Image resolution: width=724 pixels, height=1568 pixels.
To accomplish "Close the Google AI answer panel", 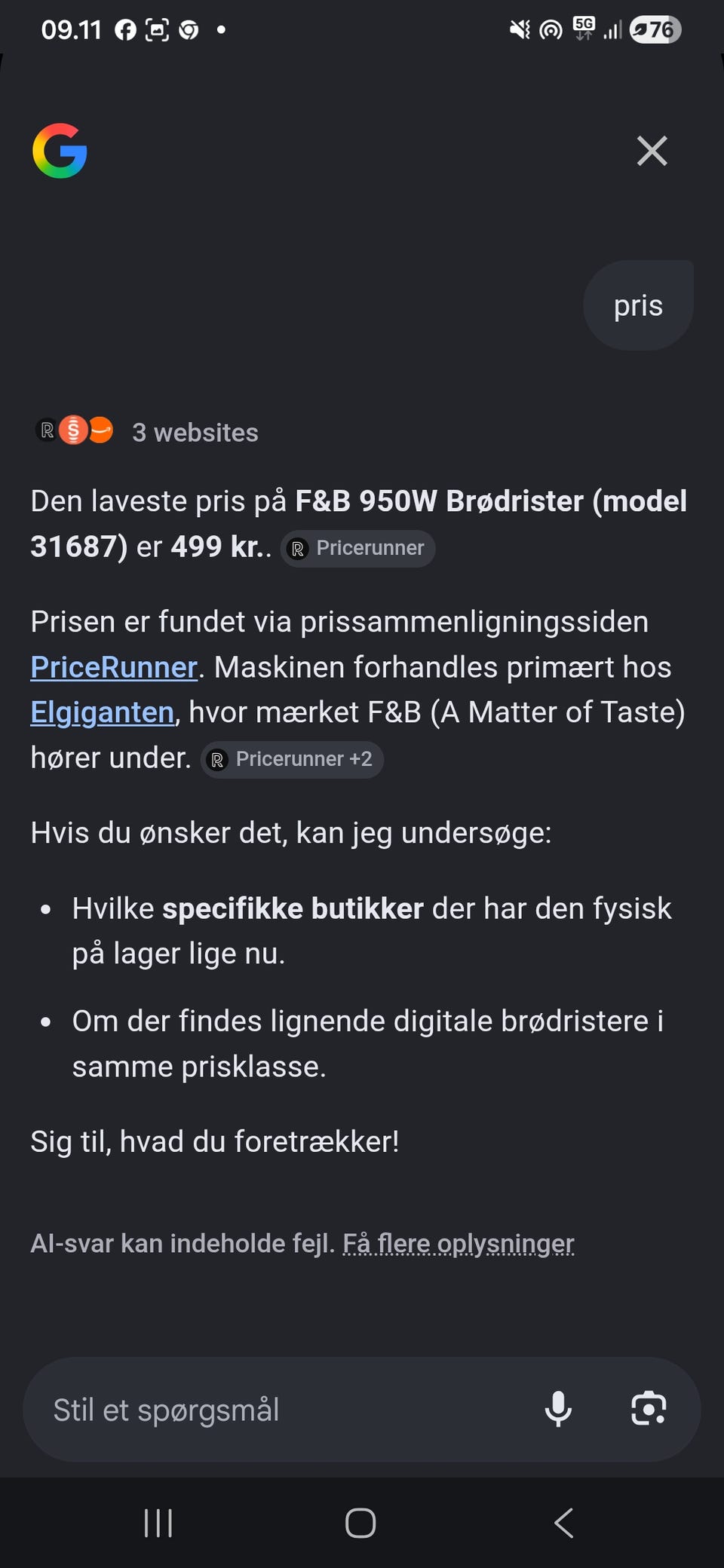I will point(652,151).
